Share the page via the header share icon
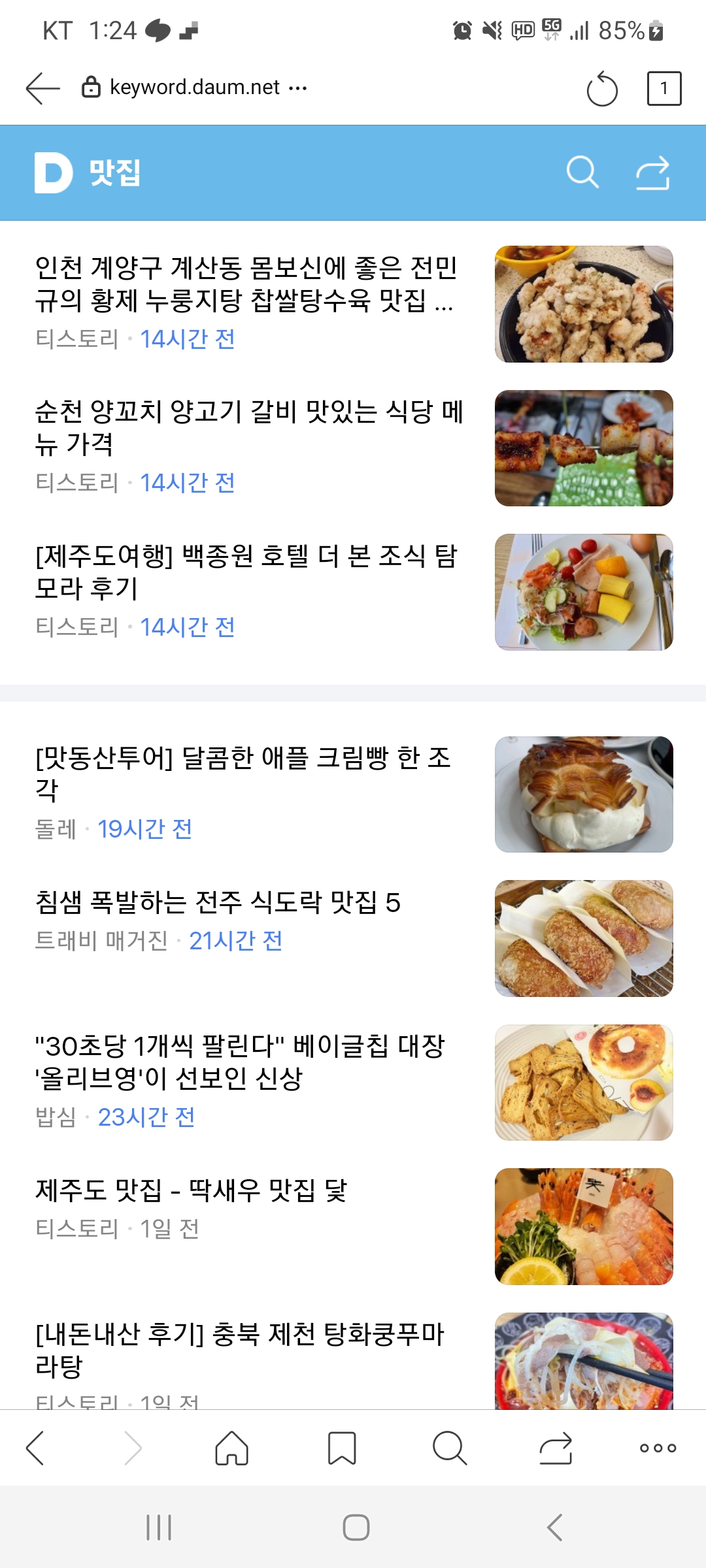Image resolution: width=706 pixels, height=1568 pixels. (x=653, y=173)
